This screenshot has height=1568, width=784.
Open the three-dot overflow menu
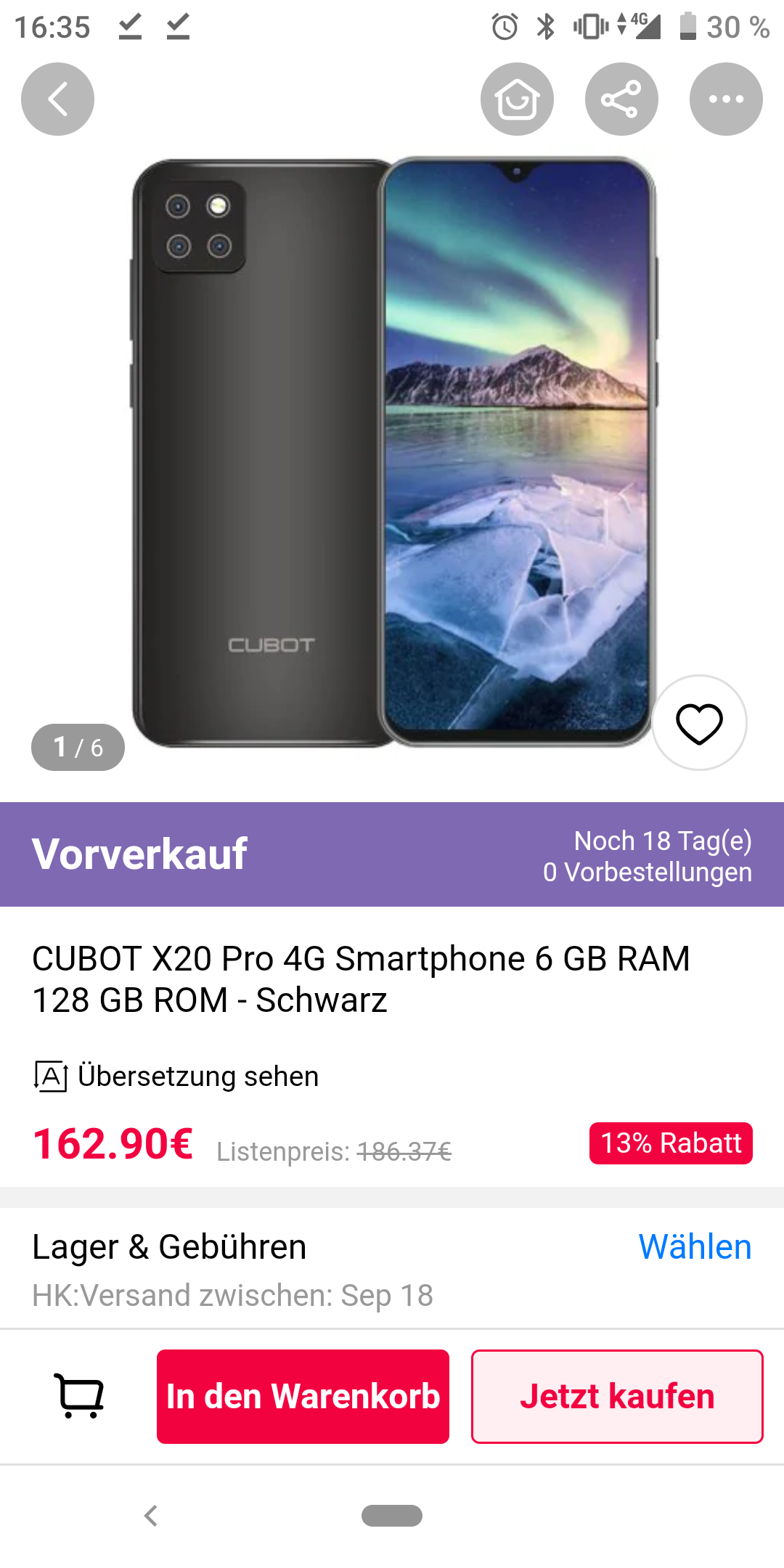coord(726,99)
